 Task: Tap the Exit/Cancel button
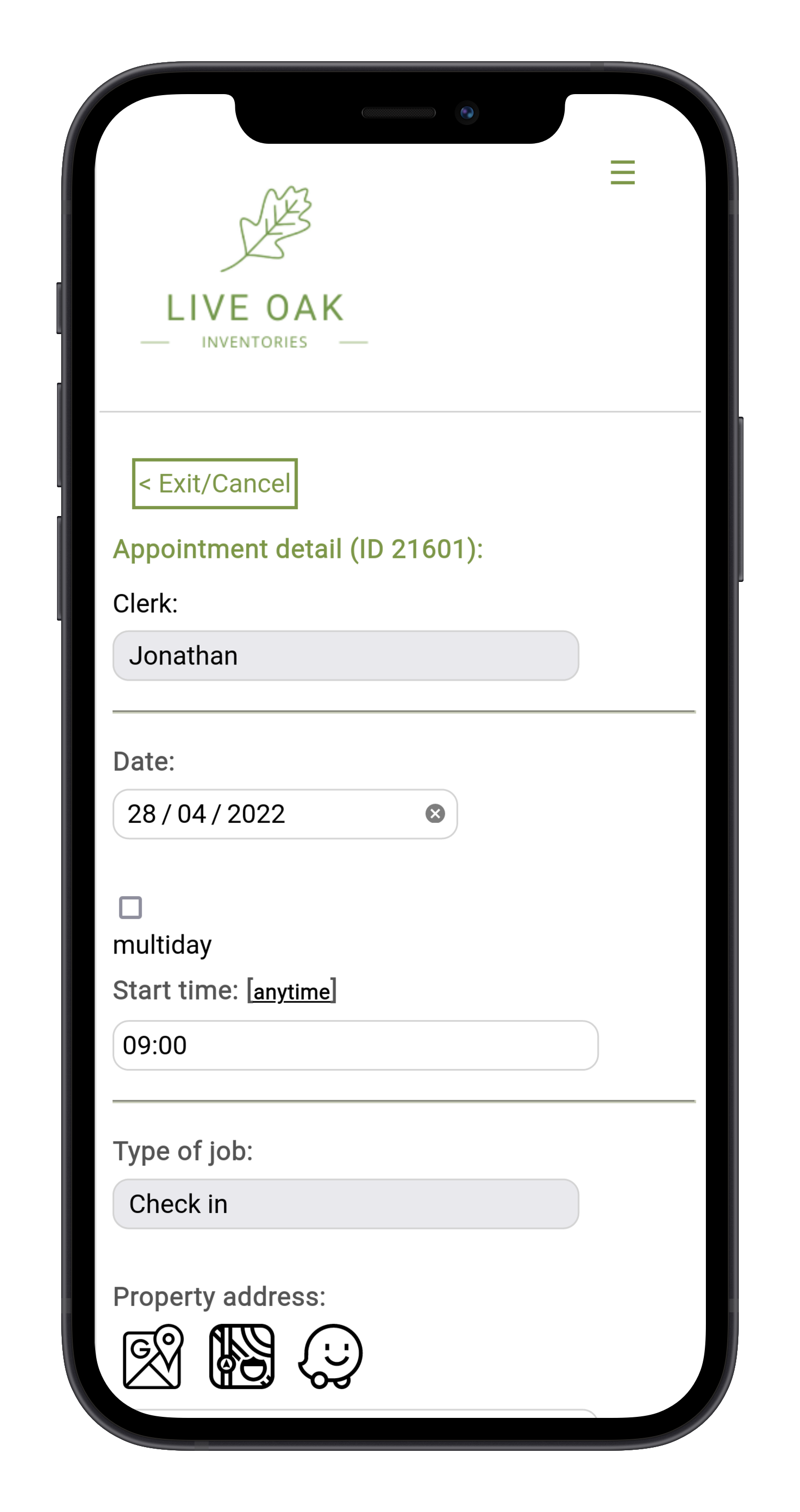(215, 484)
